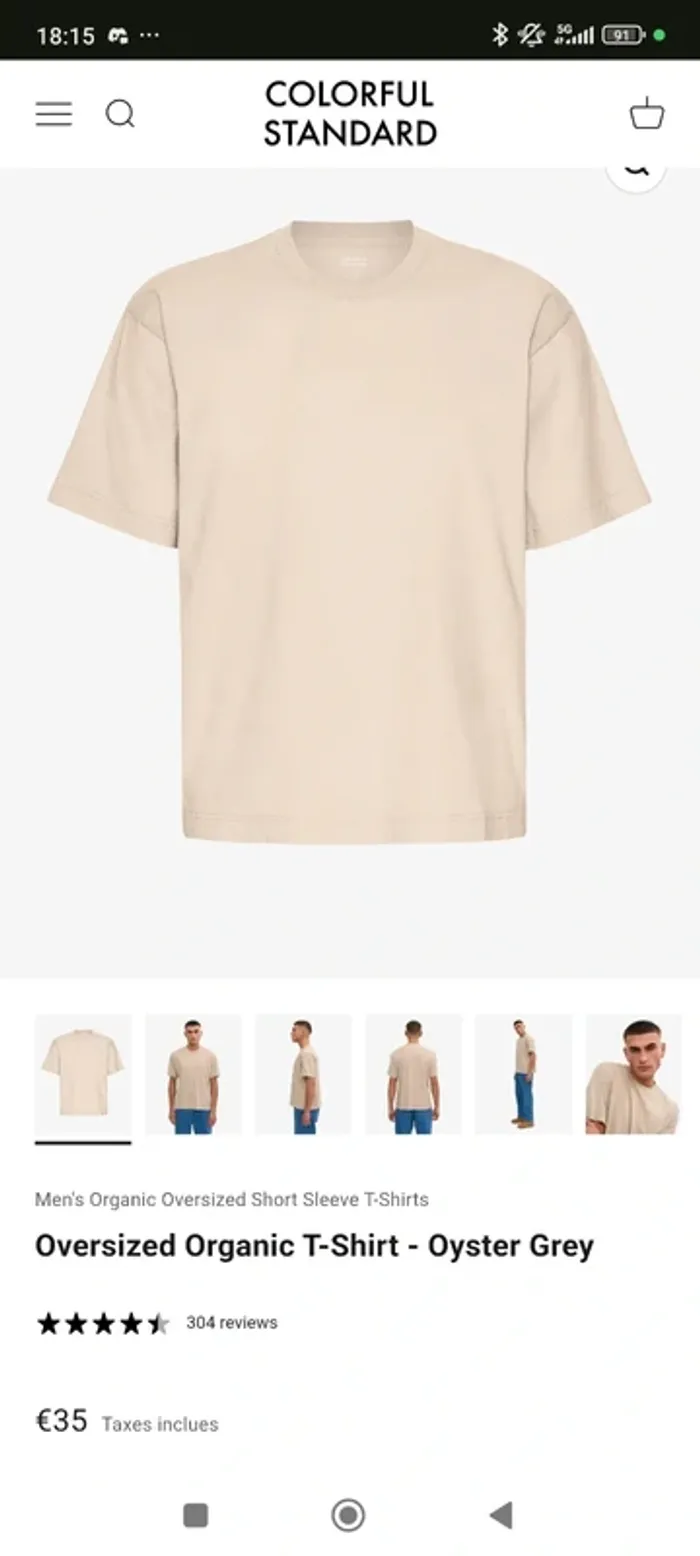Screen dimensions: 700x1556
Task: View the full-body side model thumbnail
Action: click(523, 1075)
